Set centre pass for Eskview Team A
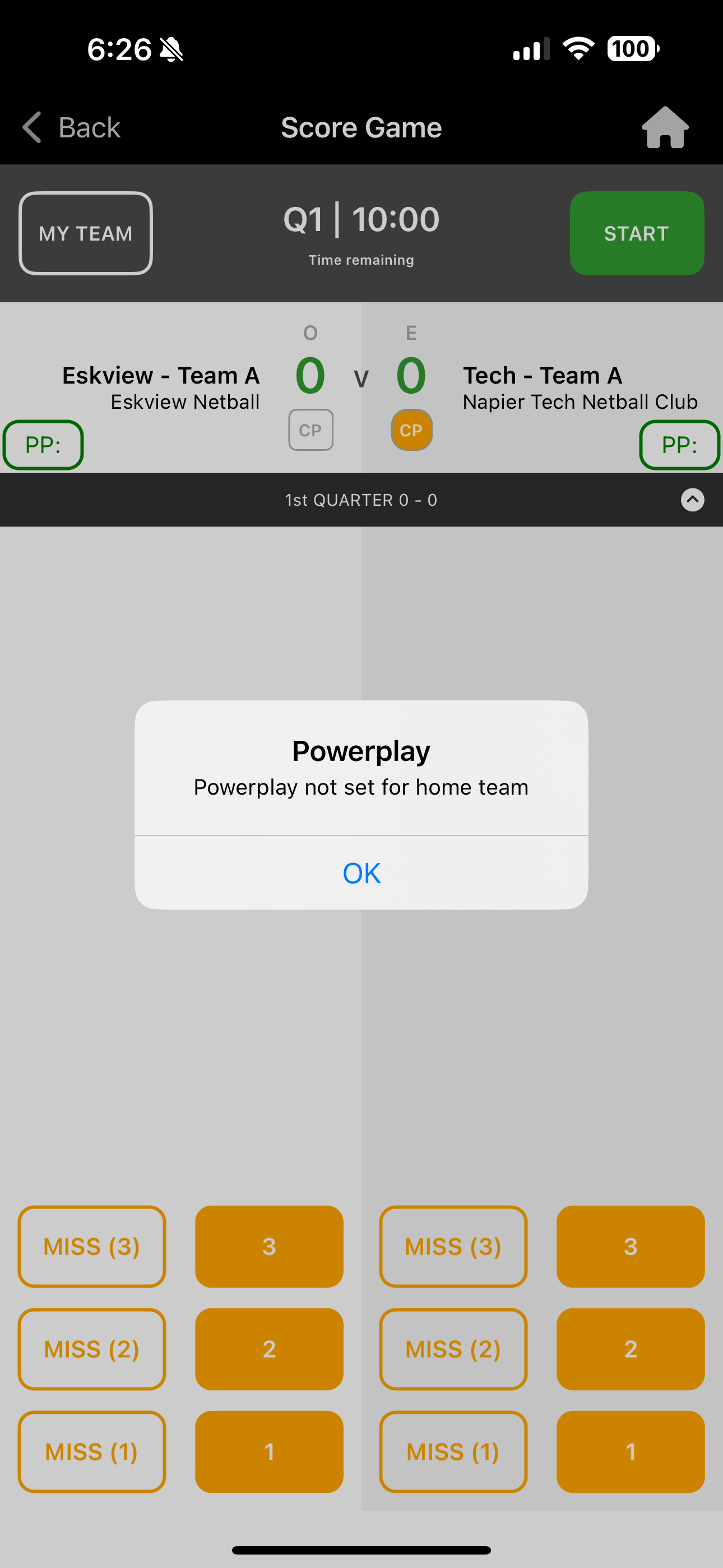 (x=310, y=430)
